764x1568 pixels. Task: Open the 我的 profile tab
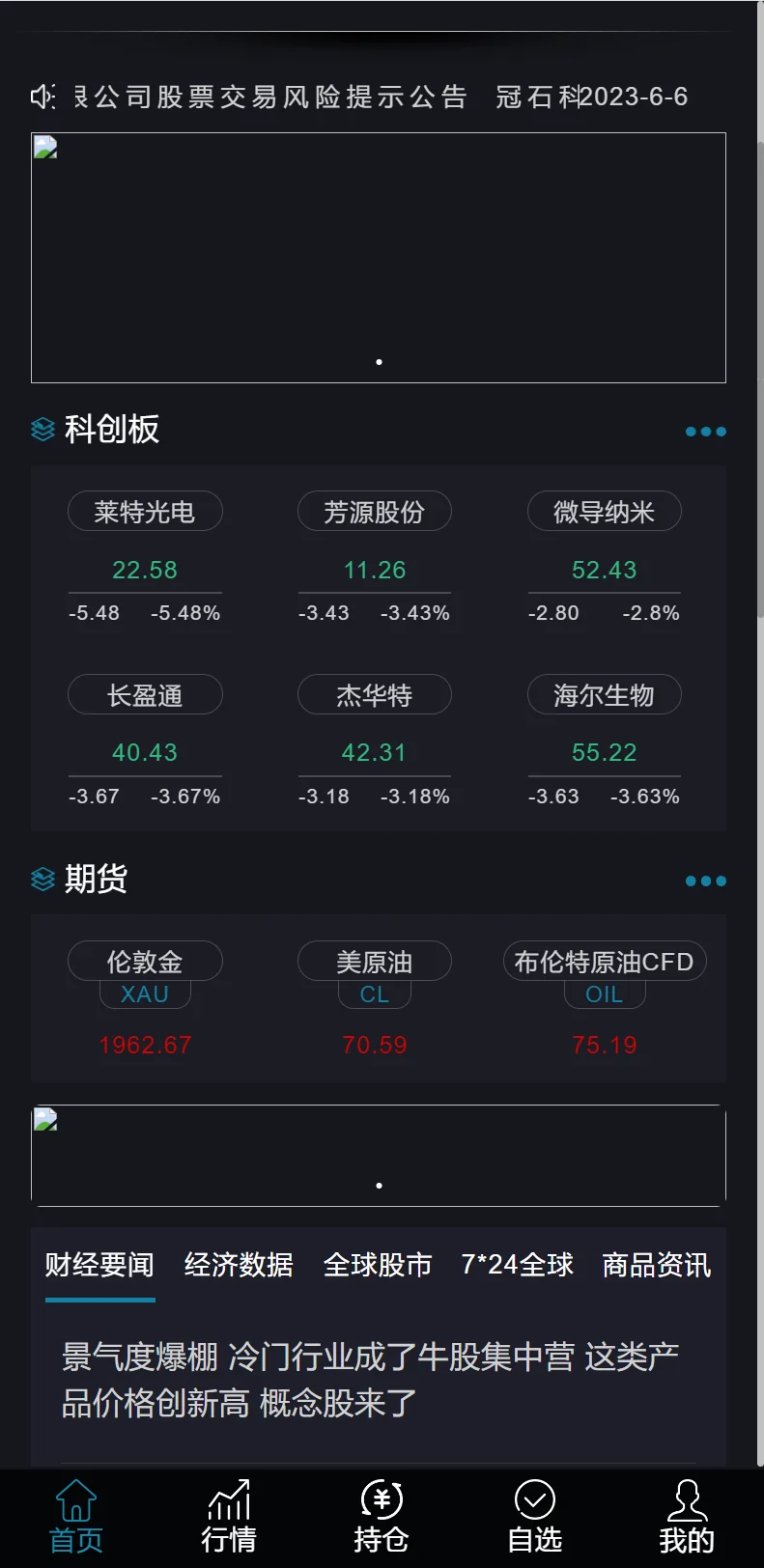(687, 1518)
